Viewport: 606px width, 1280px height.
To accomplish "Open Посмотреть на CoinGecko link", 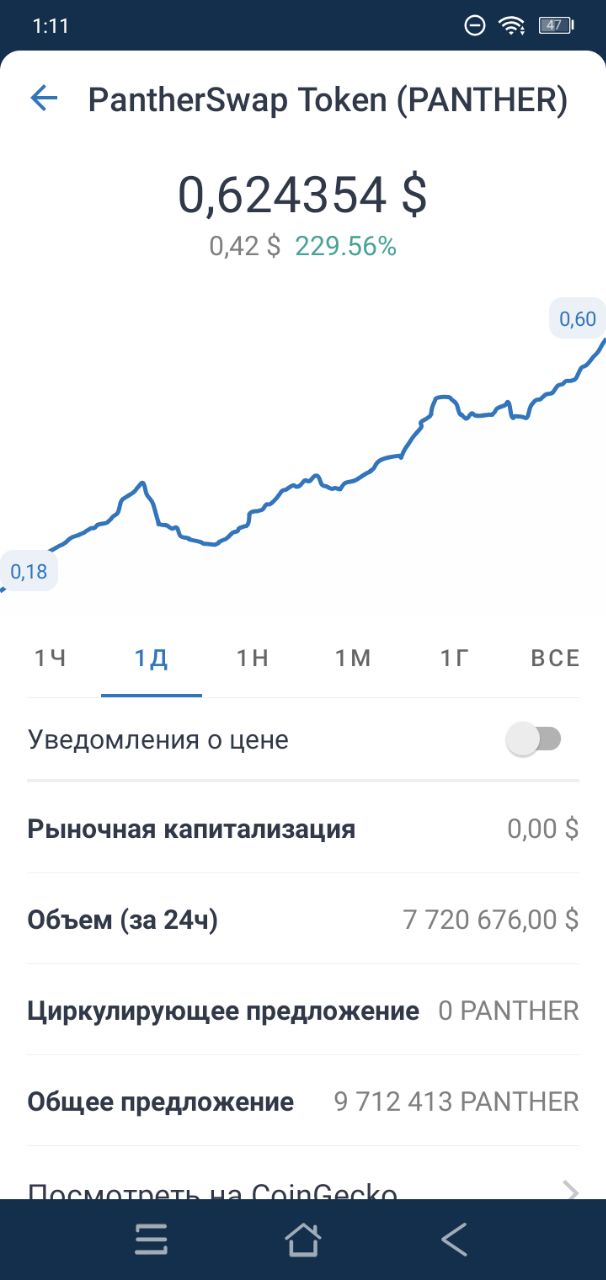I will 303,1185.
